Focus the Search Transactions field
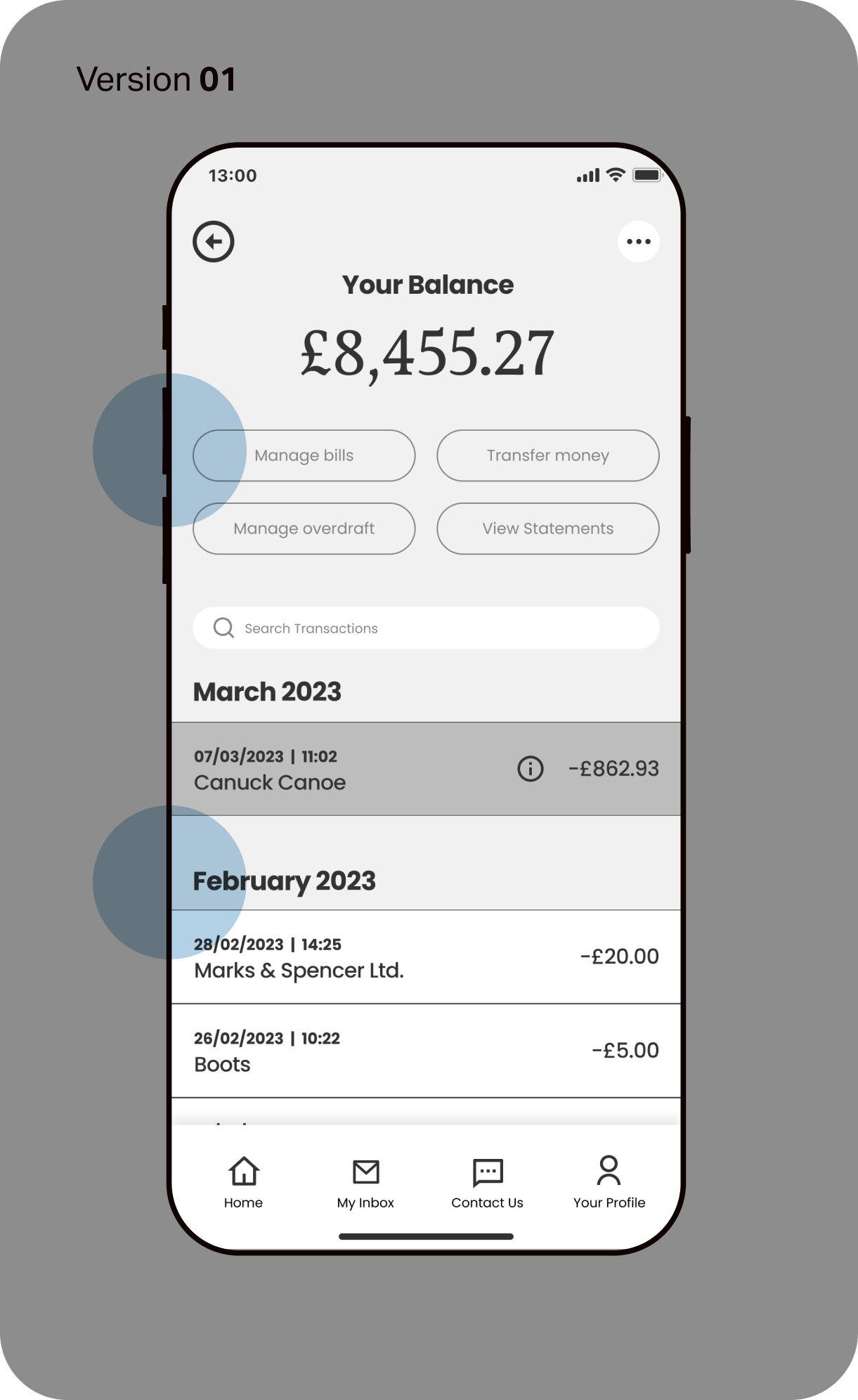 (426, 628)
